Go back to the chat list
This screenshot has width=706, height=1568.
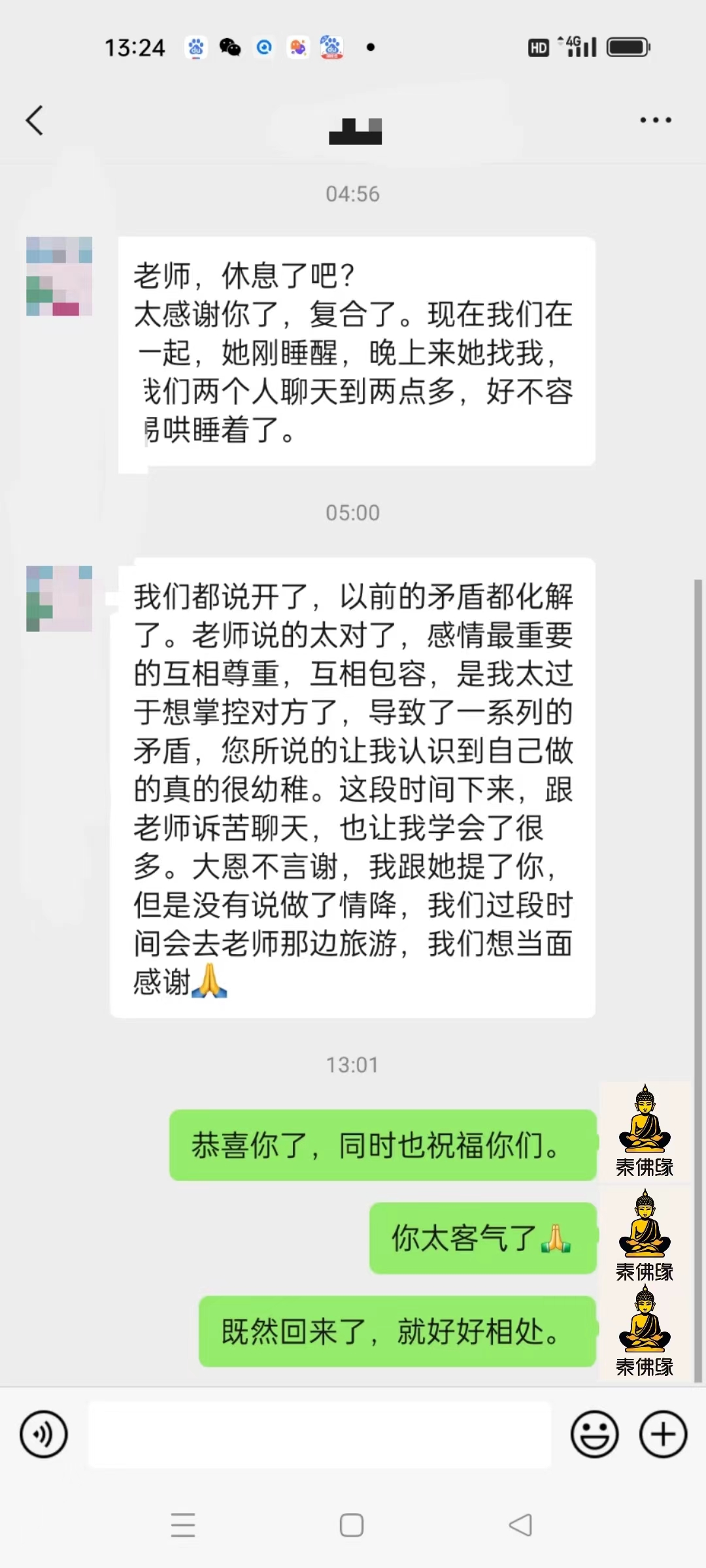(35, 121)
